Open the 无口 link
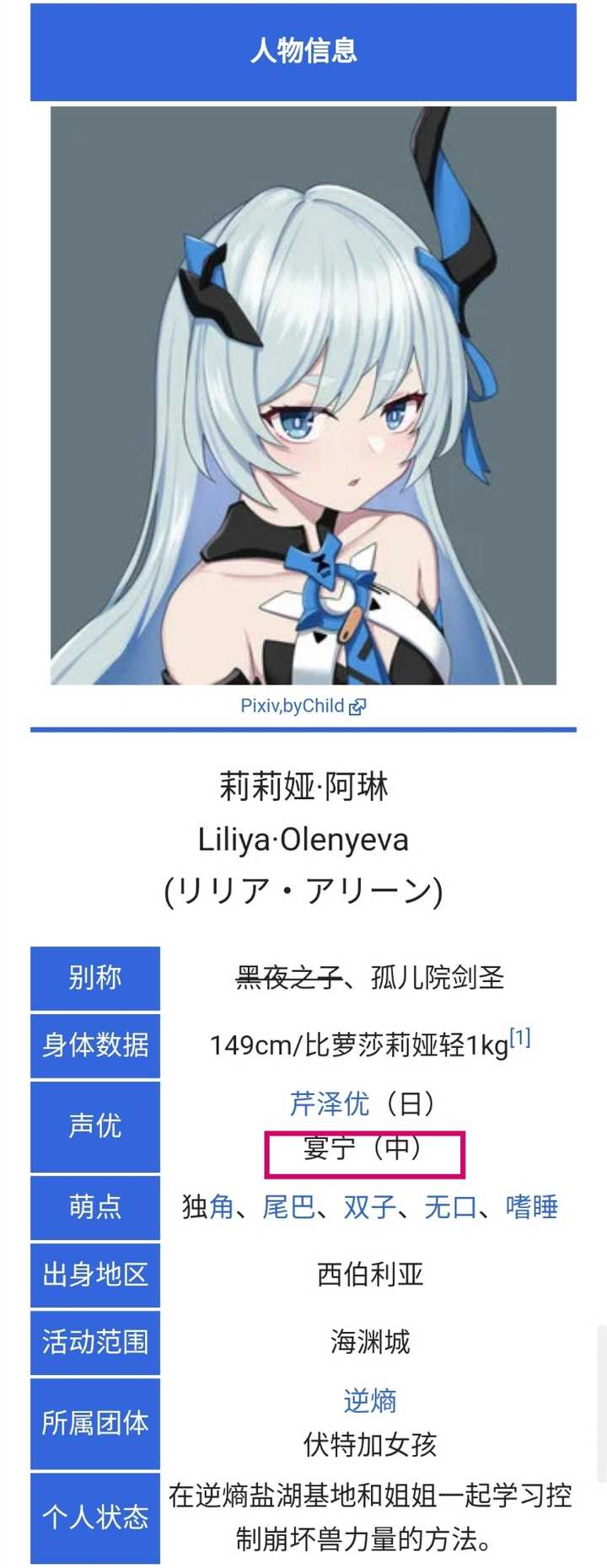This screenshot has width=607, height=1568. pyautogui.click(x=450, y=1207)
